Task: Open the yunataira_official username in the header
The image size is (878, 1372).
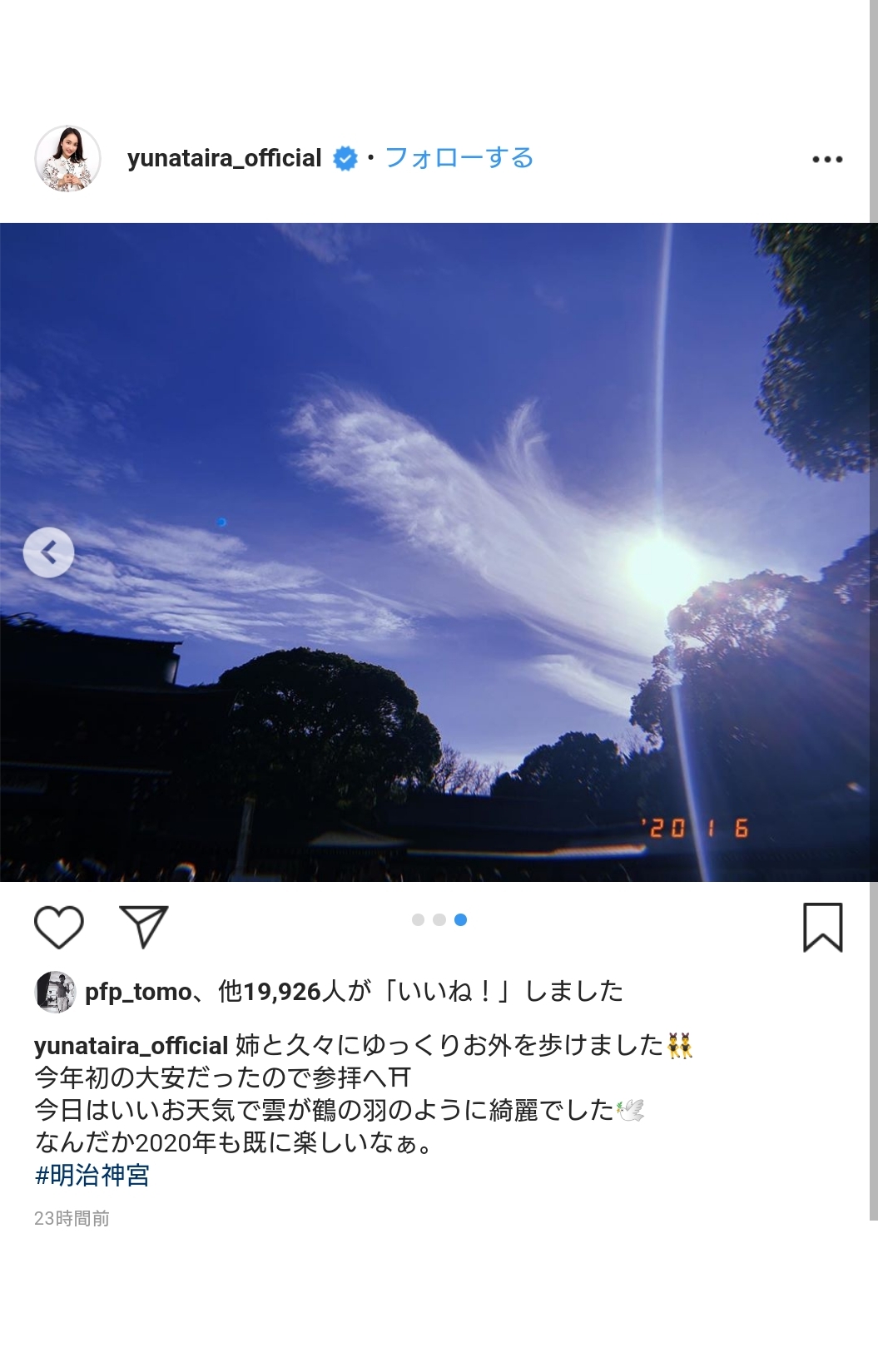Action: (x=224, y=158)
